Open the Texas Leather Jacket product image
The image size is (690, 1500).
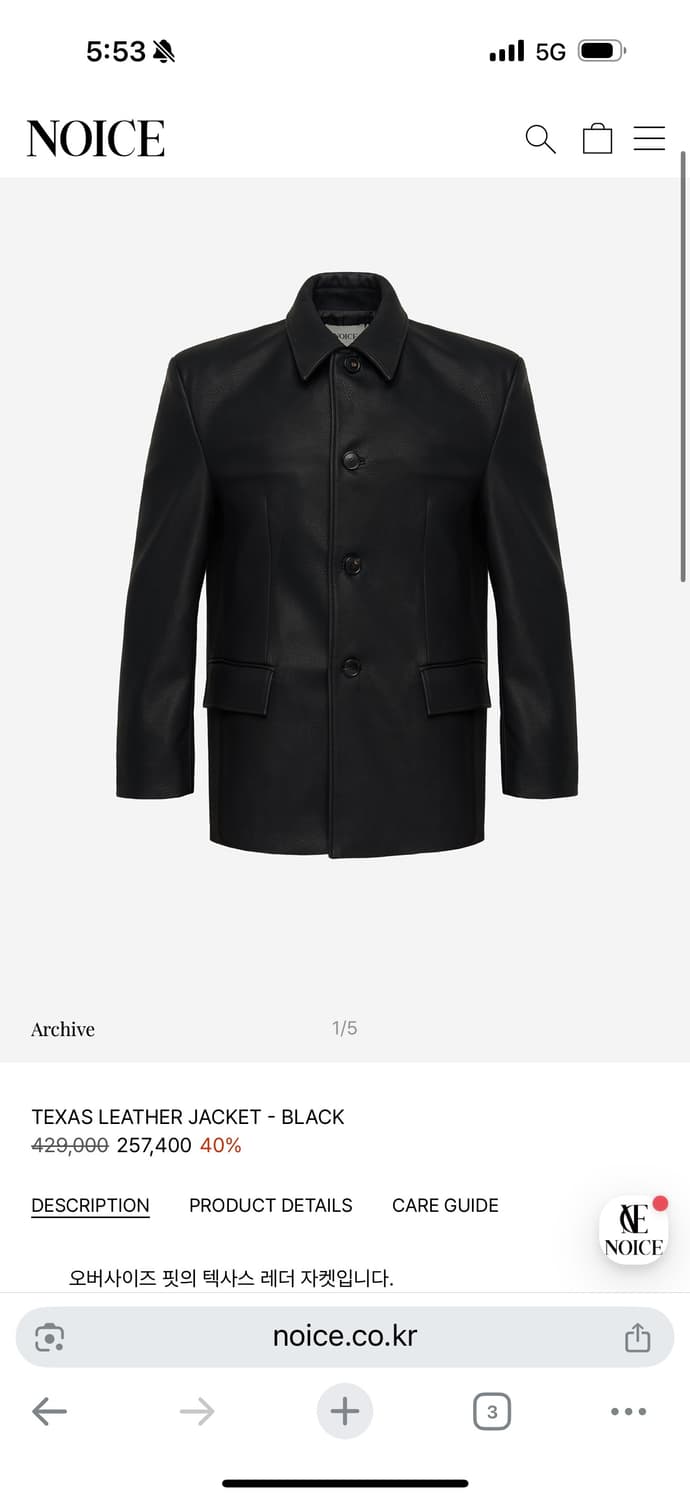tap(345, 565)
